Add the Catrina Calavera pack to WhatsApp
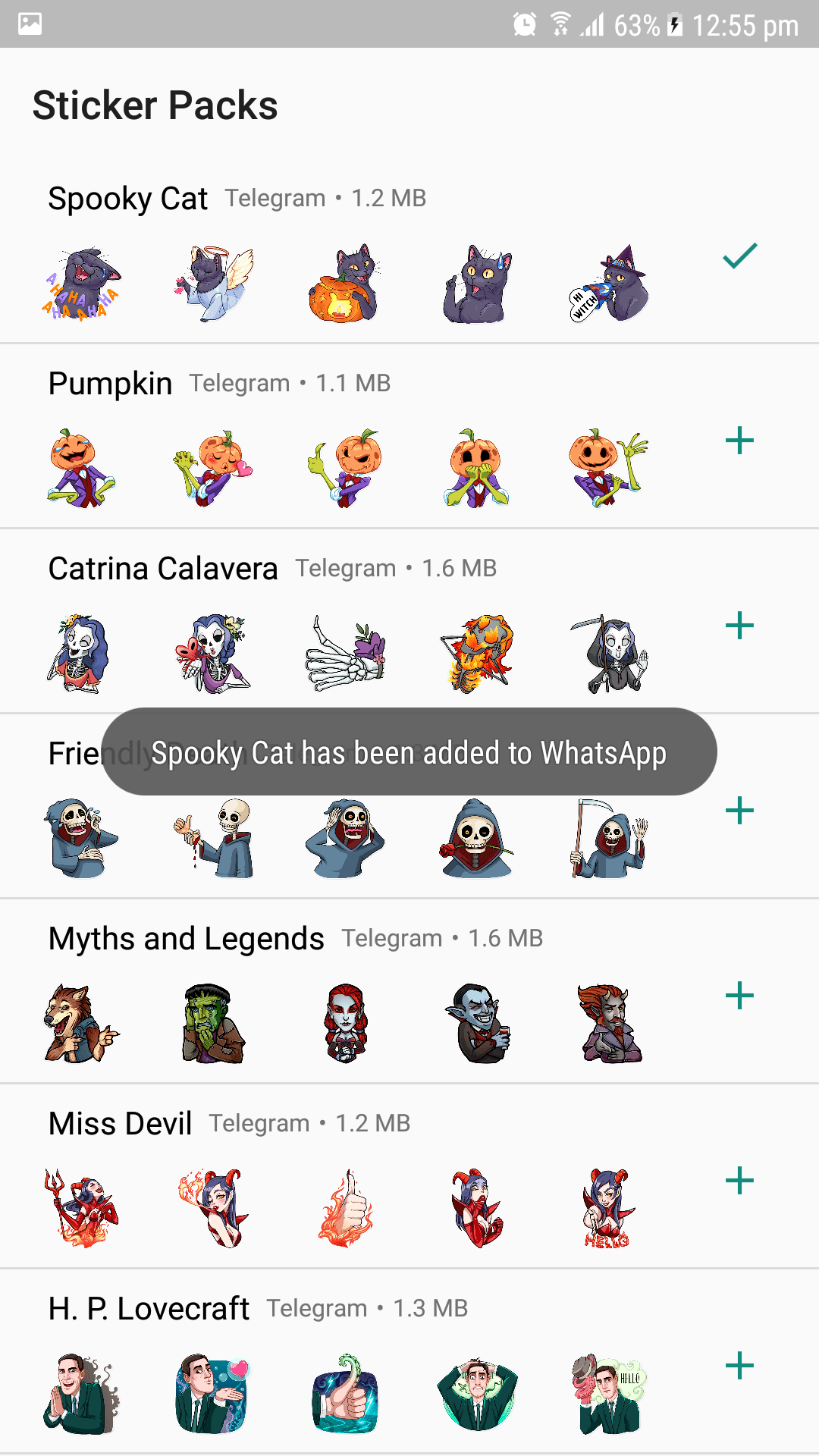The height and width of the screenshot is (1456, 819). (739, 626)
